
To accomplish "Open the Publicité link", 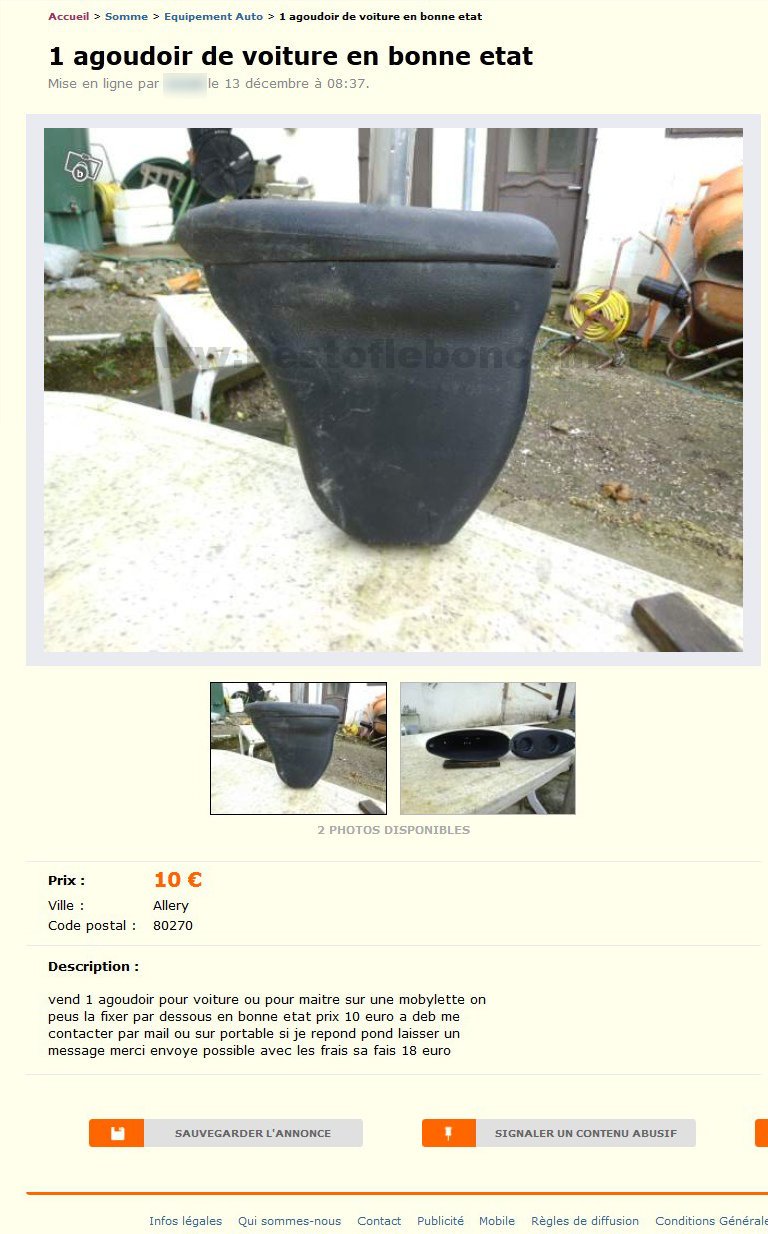I will (440, 1221).
